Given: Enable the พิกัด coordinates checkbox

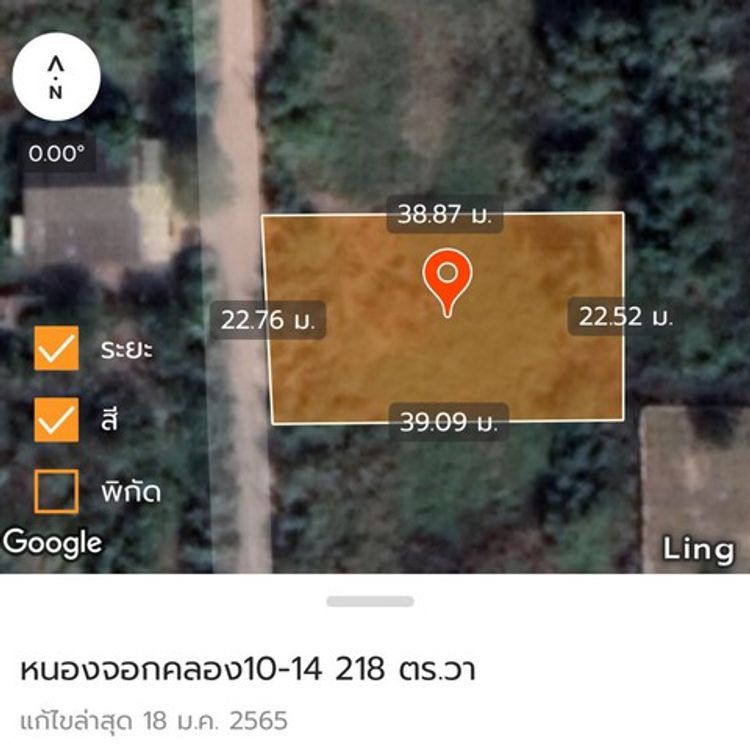Looking at the screenshot, I should (x=56, y=491).
